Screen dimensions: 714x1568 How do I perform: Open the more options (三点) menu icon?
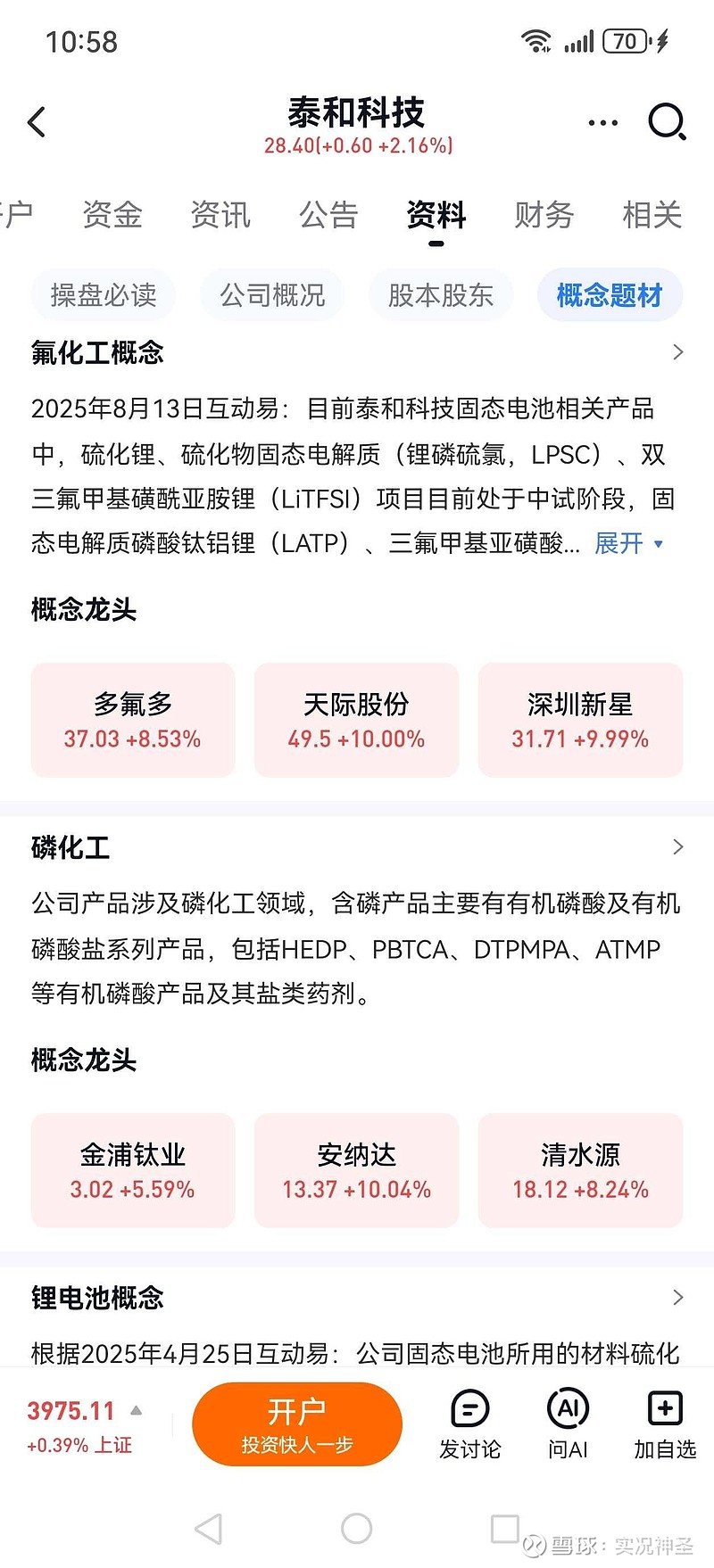tap(602, 122)
